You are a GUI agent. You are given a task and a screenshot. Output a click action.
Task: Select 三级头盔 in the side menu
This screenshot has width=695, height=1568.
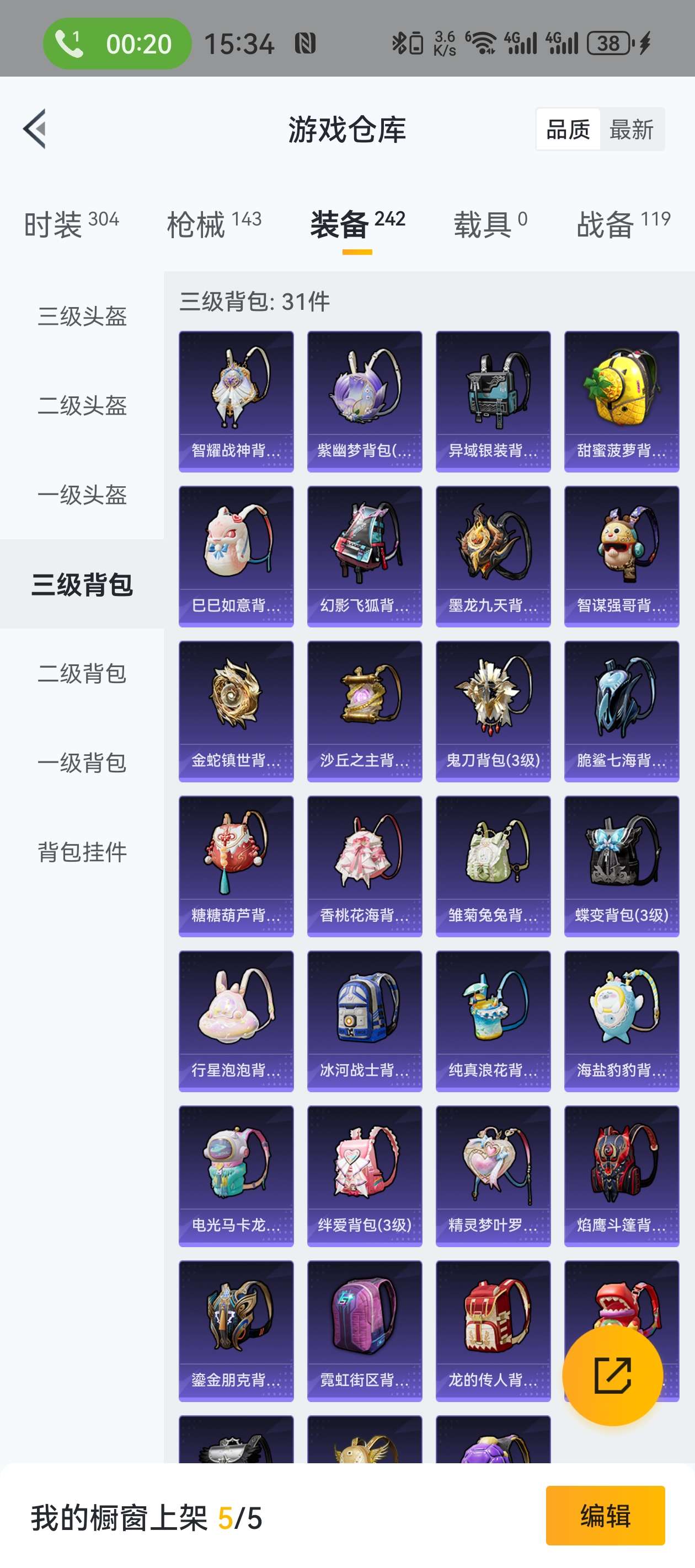82,316
